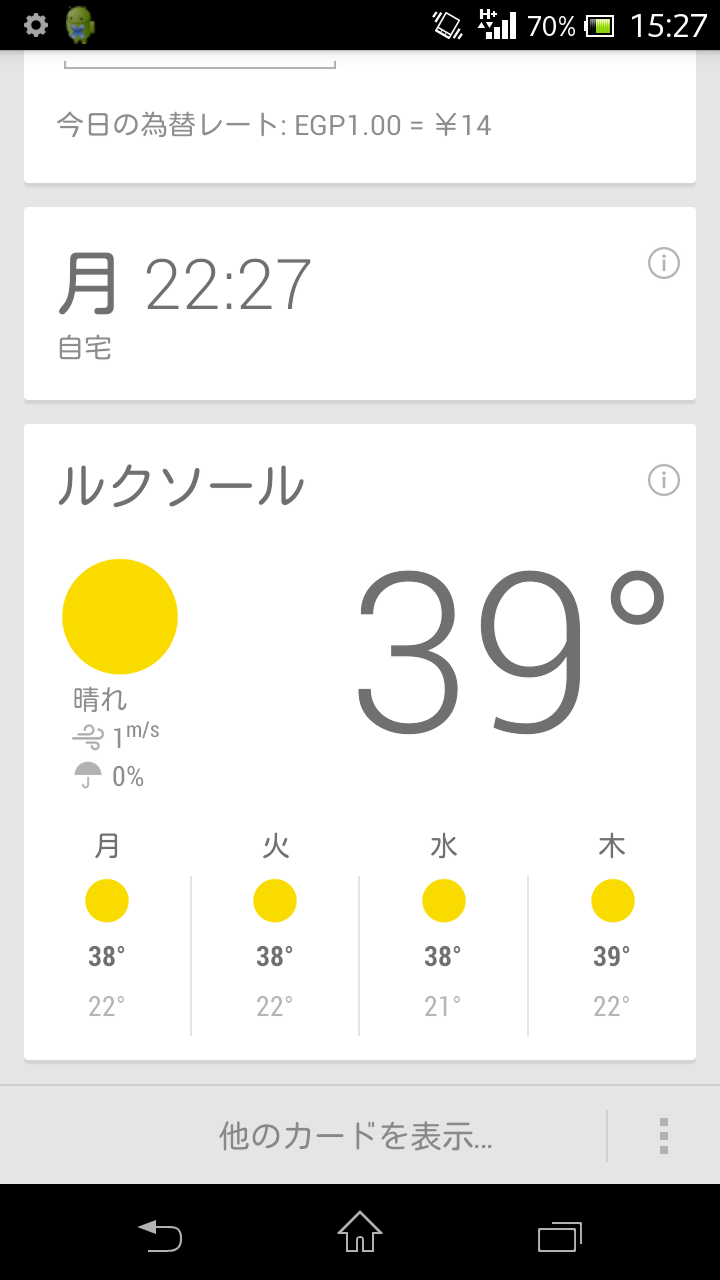The height and width of the screenshot is (1280, 720).
Task: Tap the system home button
Action: pyautogui.click(x=360, y=1232)
